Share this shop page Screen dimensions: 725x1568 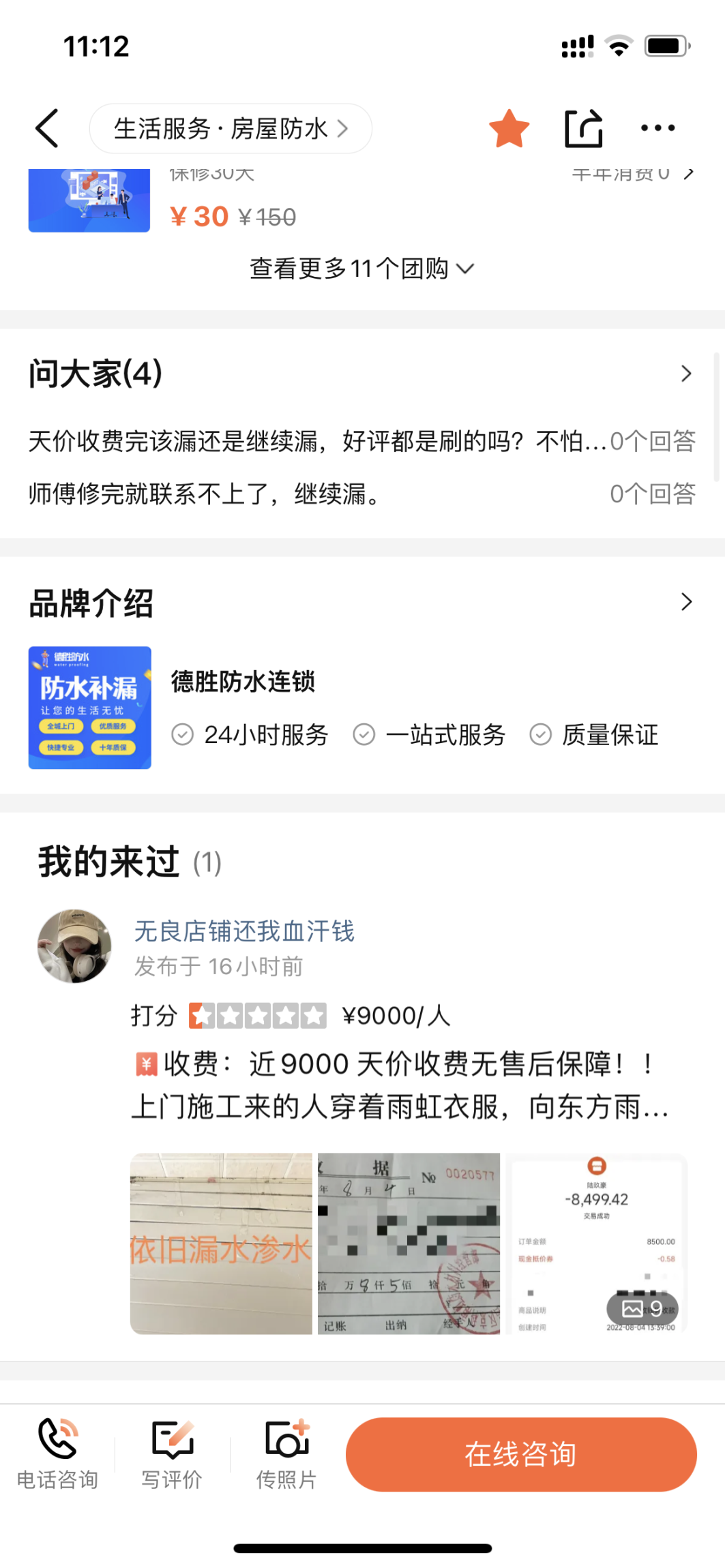tap(584, 128)
